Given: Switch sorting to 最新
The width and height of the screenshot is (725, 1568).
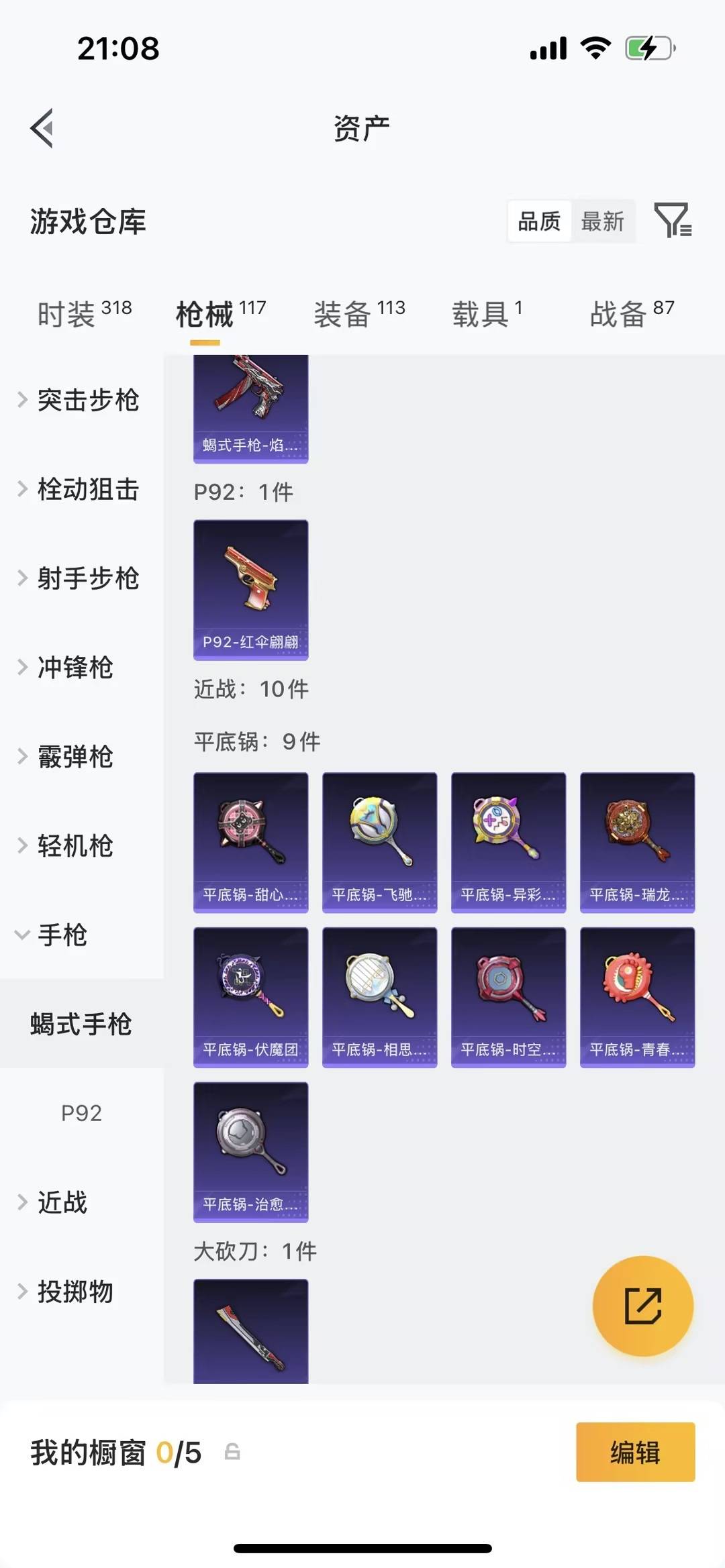Looking at the screenshot, I should coord(603,221).
